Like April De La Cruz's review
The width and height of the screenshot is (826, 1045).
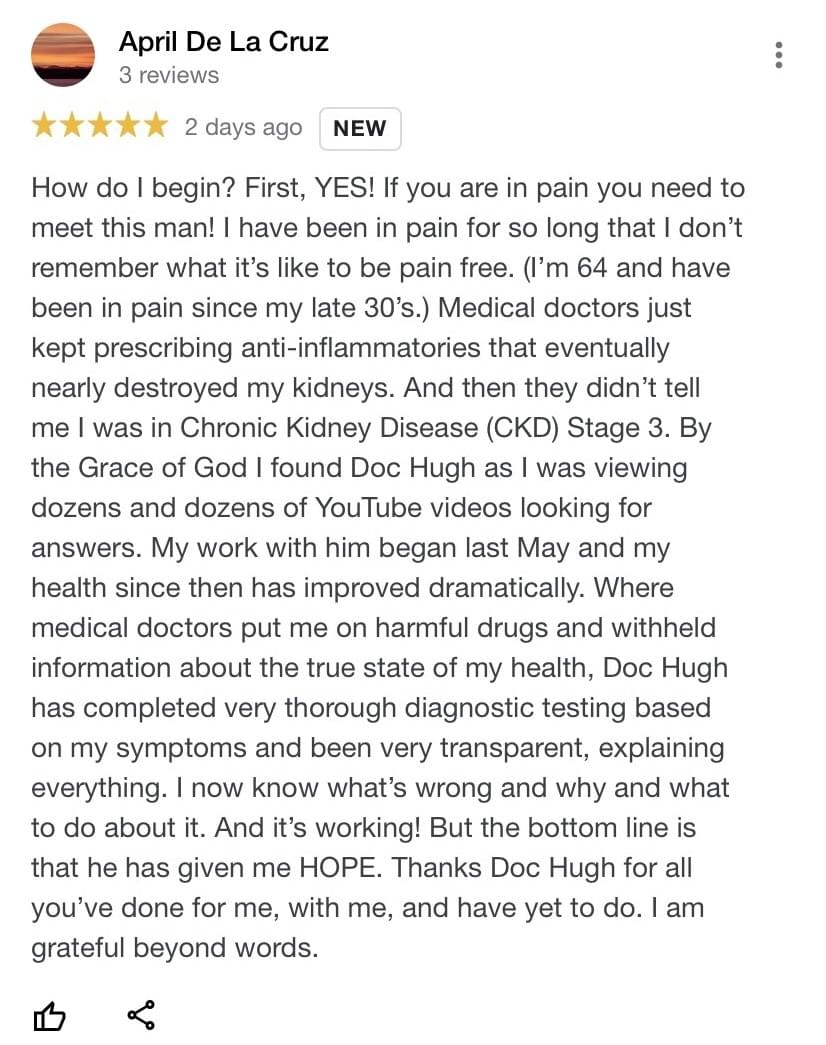click(50, 1017)
